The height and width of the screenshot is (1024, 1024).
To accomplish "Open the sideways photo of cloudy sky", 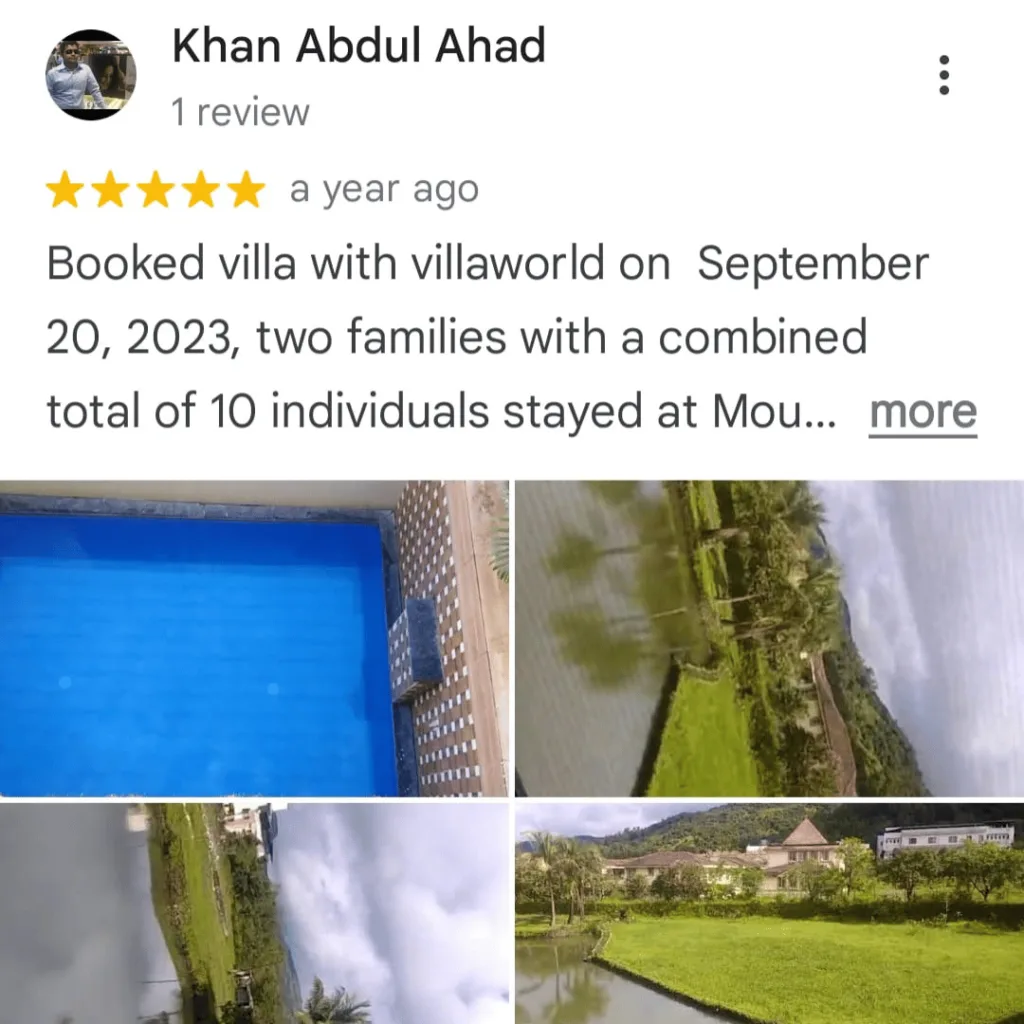I will [254, 912].
